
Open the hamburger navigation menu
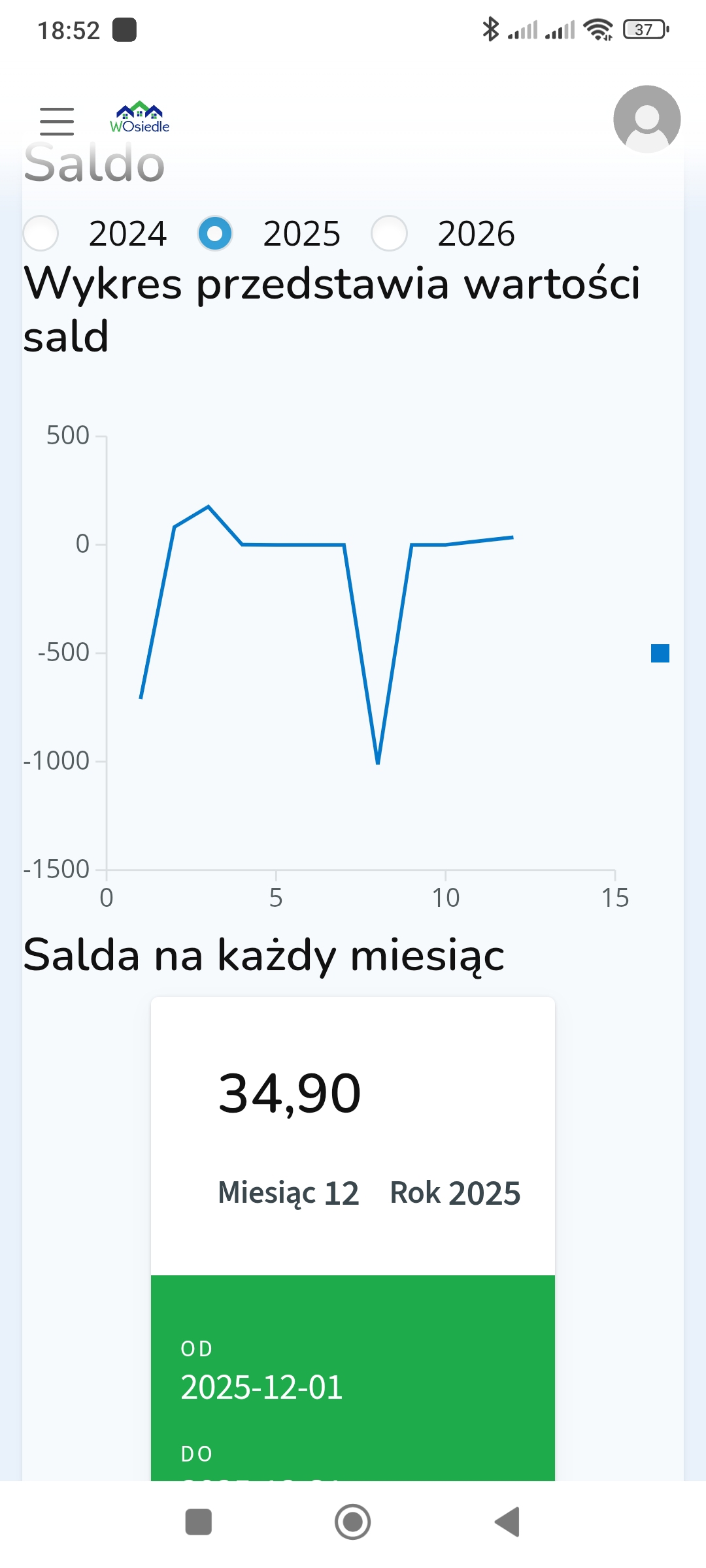click(x=57, y=122)
